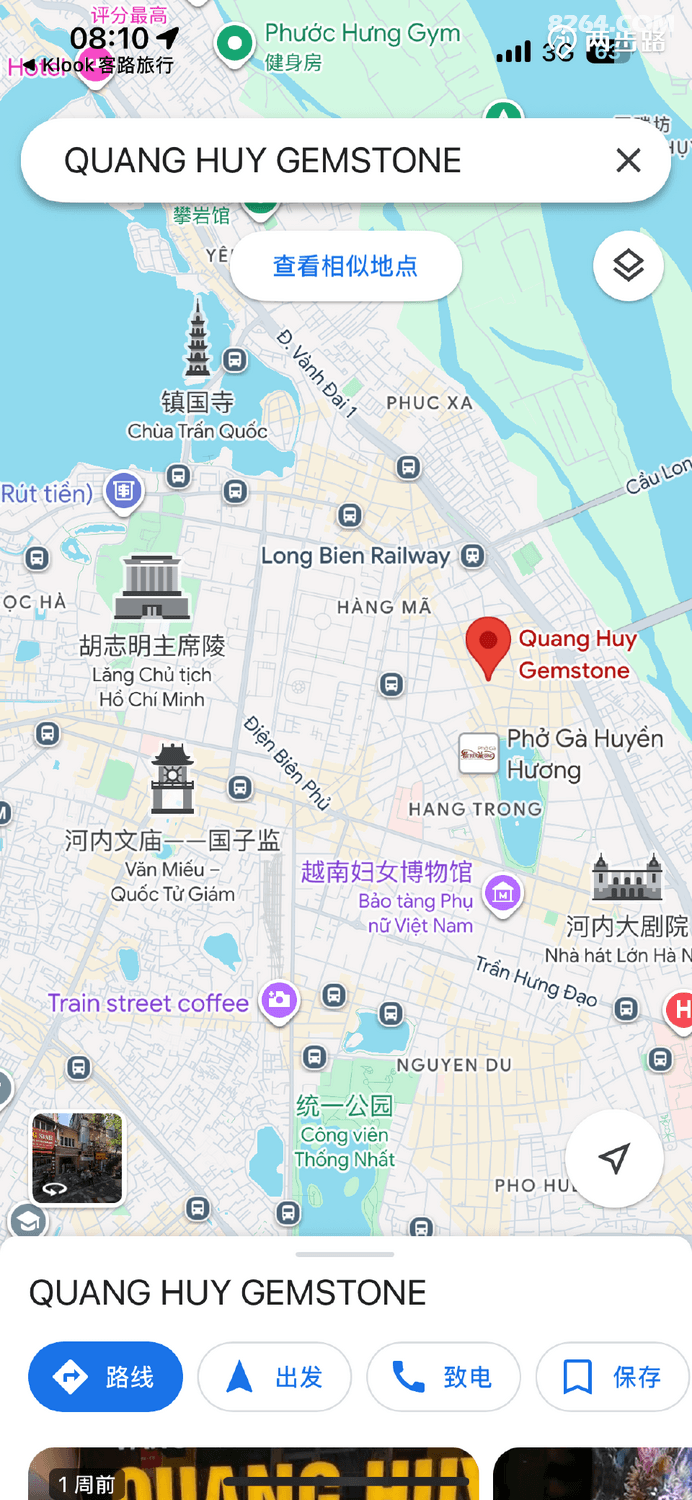692x1500 pixels.
Task: Open the map layers selector
Action: click(628, 266)
